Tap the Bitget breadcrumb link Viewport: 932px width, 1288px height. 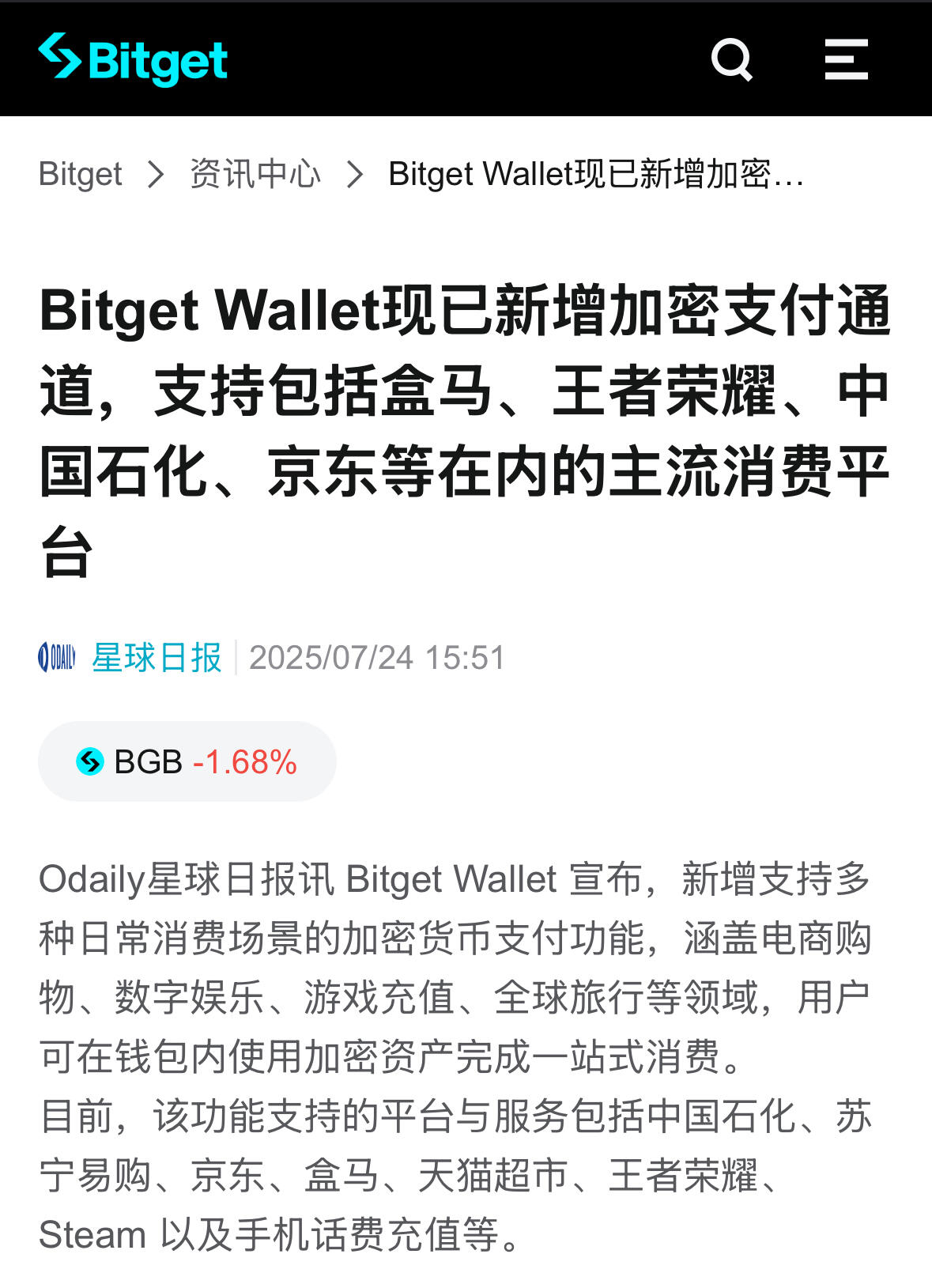tap(80, 174)
